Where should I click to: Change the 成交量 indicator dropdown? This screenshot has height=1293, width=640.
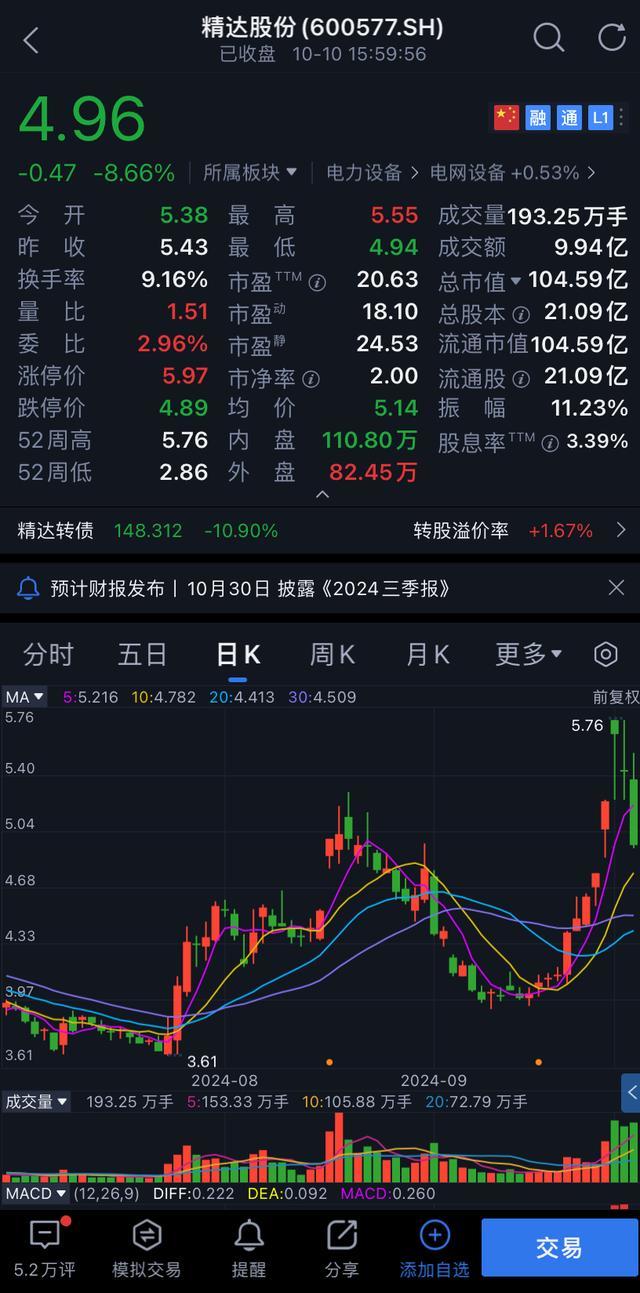tap(36, 1101)
